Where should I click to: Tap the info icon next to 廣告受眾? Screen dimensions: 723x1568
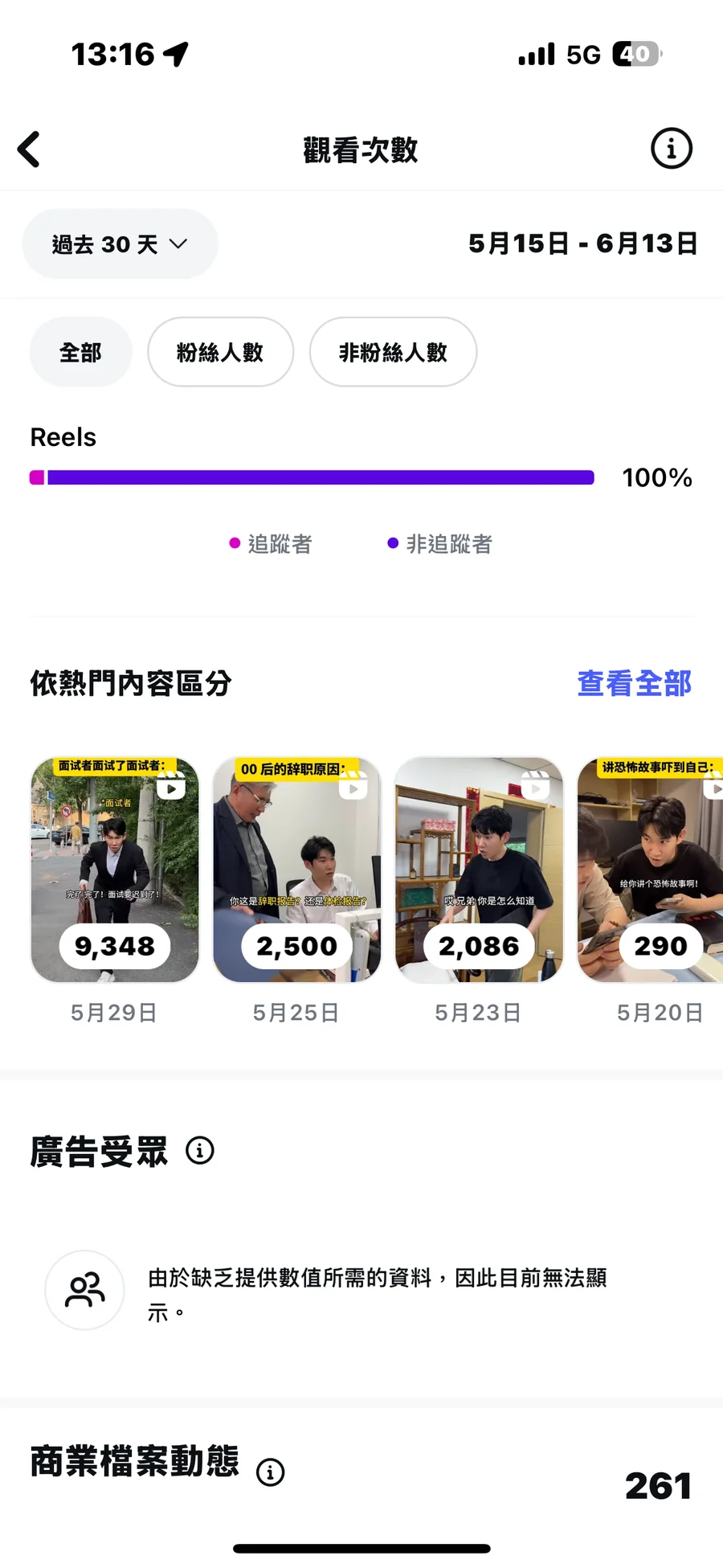pos(200,1151)
